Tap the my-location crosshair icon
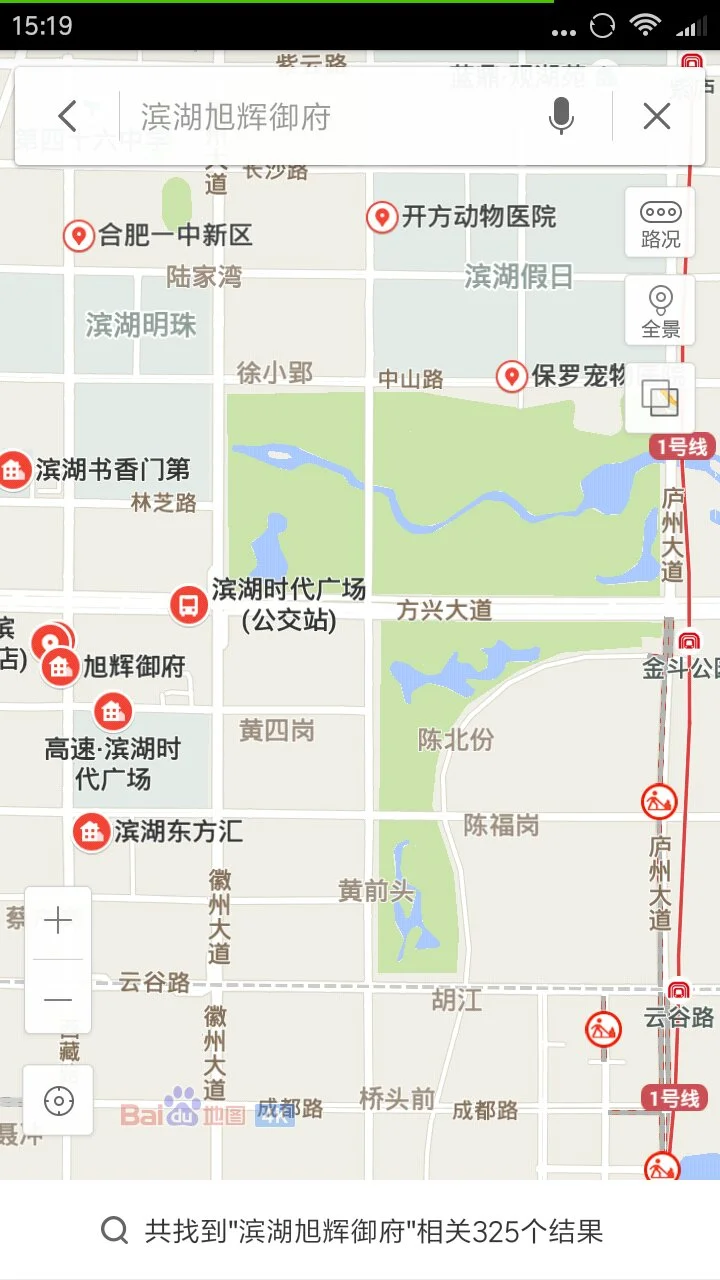 coord(58,1100)
